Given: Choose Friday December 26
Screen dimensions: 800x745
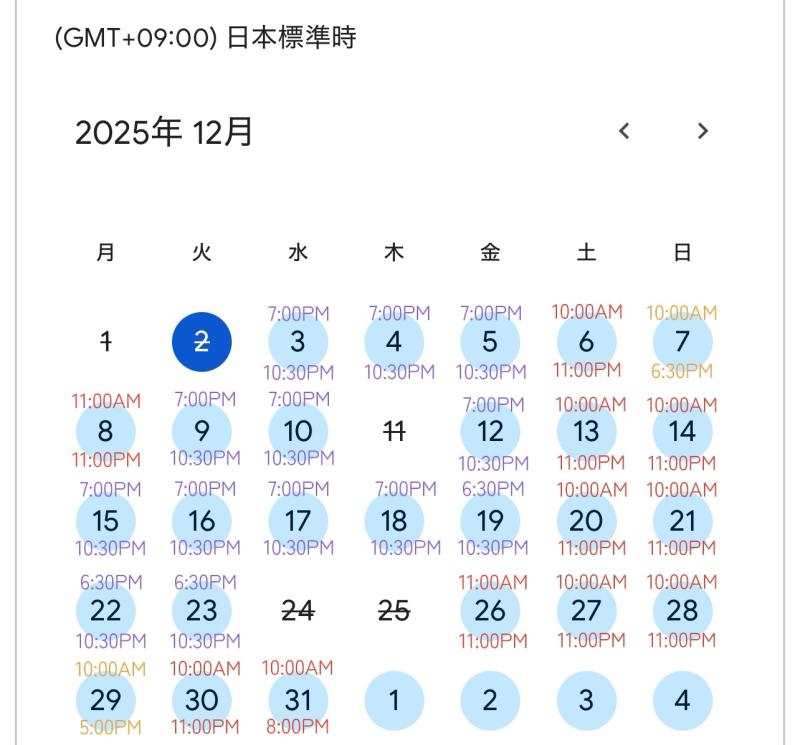Looking at the screenshot, I should pos(490,610).
